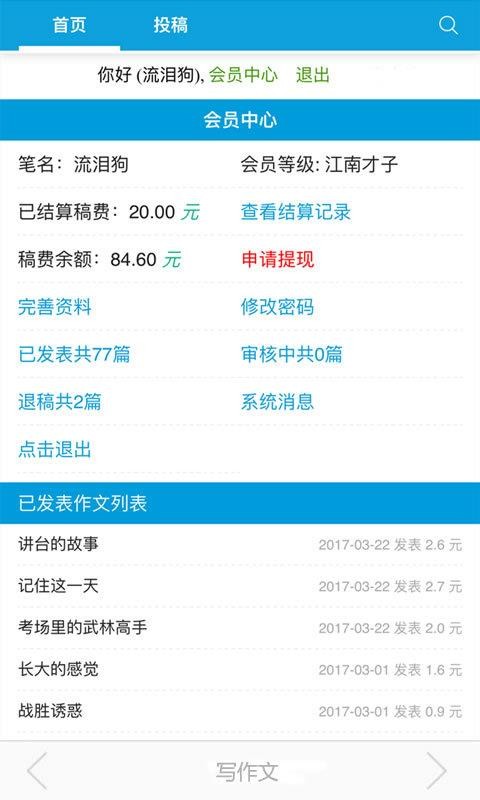View 查看结算记录 settlement records
This screenshot has height=800, width=480.
tap(296, 212)
